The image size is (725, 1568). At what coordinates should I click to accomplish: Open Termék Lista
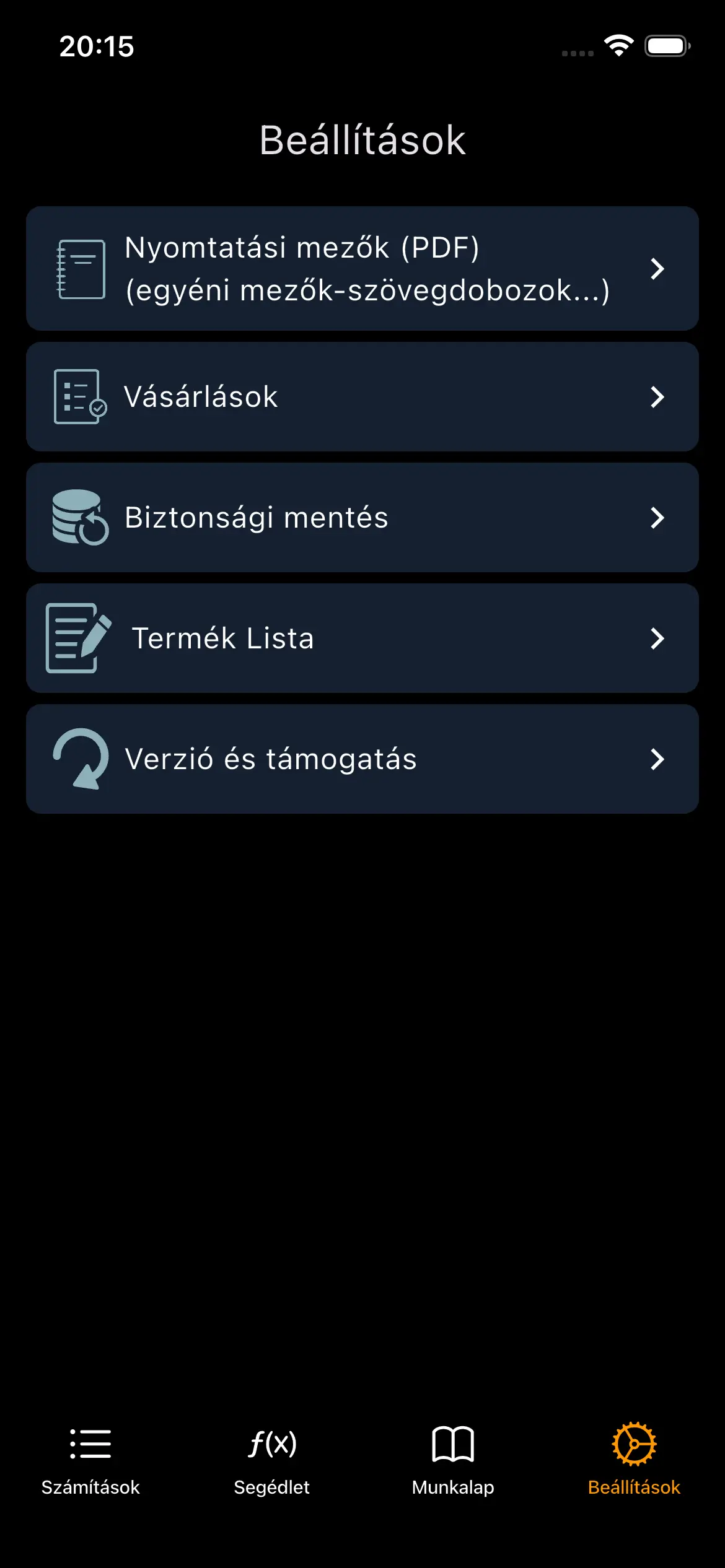point(362,638)
